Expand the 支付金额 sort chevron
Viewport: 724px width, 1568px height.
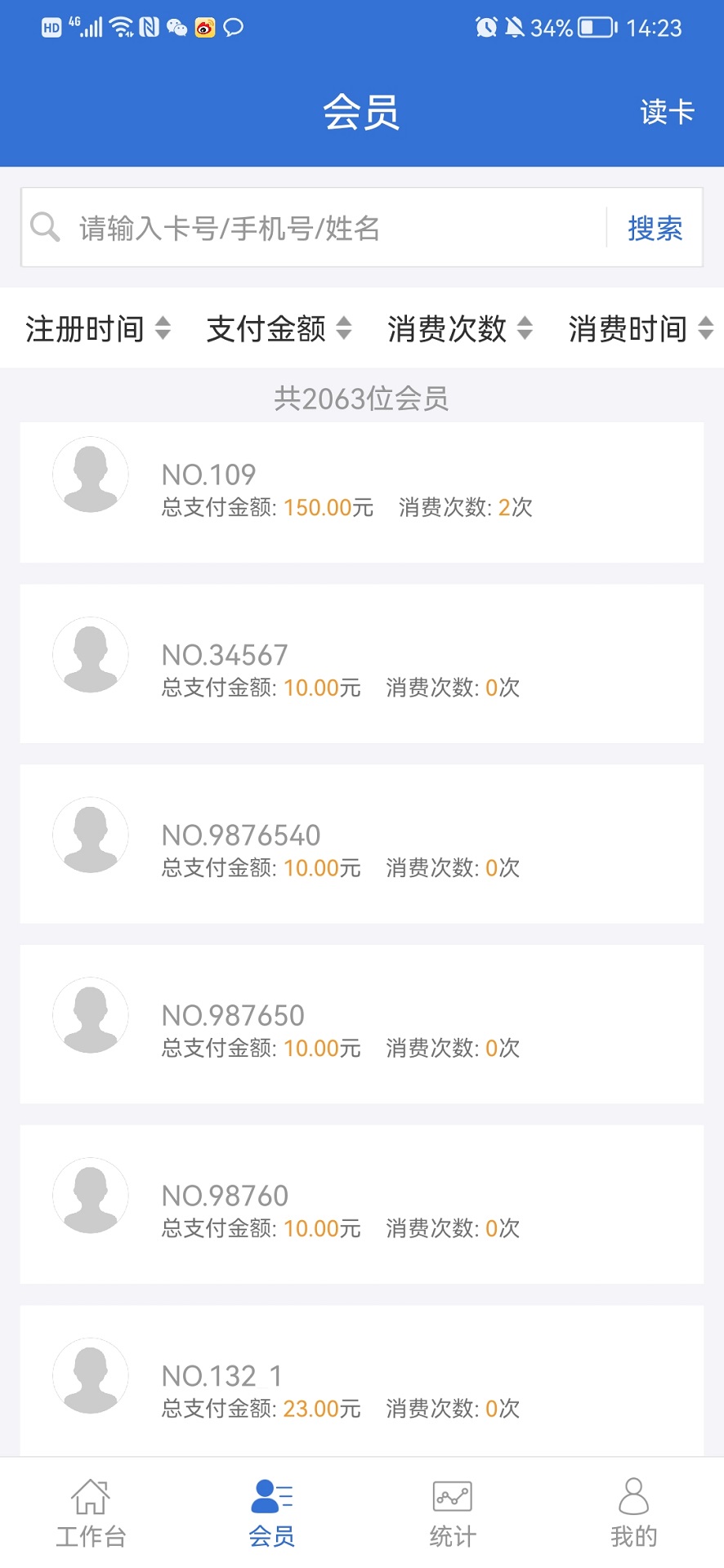click(x=344, y=328)
